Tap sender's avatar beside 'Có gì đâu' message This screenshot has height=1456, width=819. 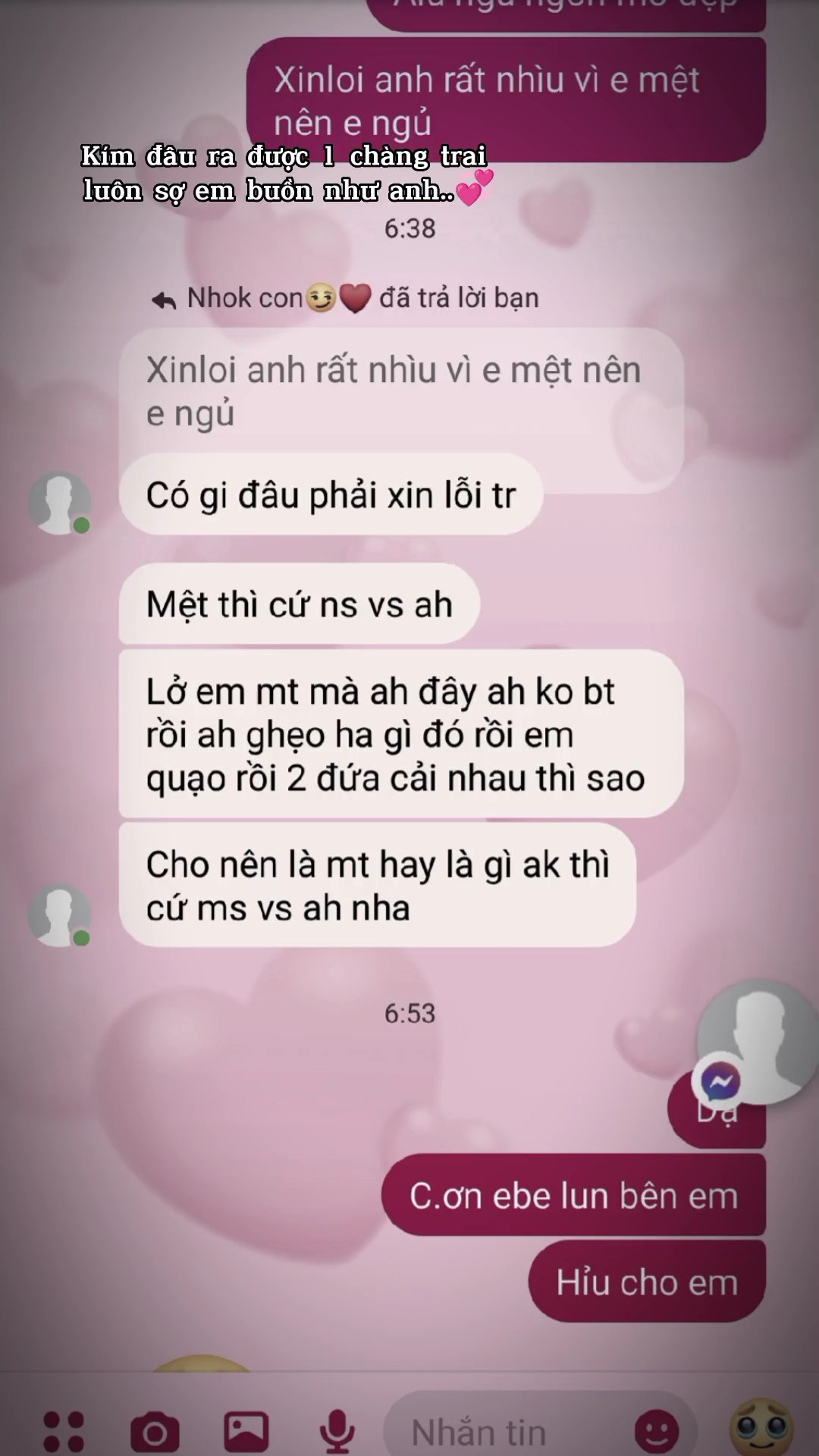(59, 503)
